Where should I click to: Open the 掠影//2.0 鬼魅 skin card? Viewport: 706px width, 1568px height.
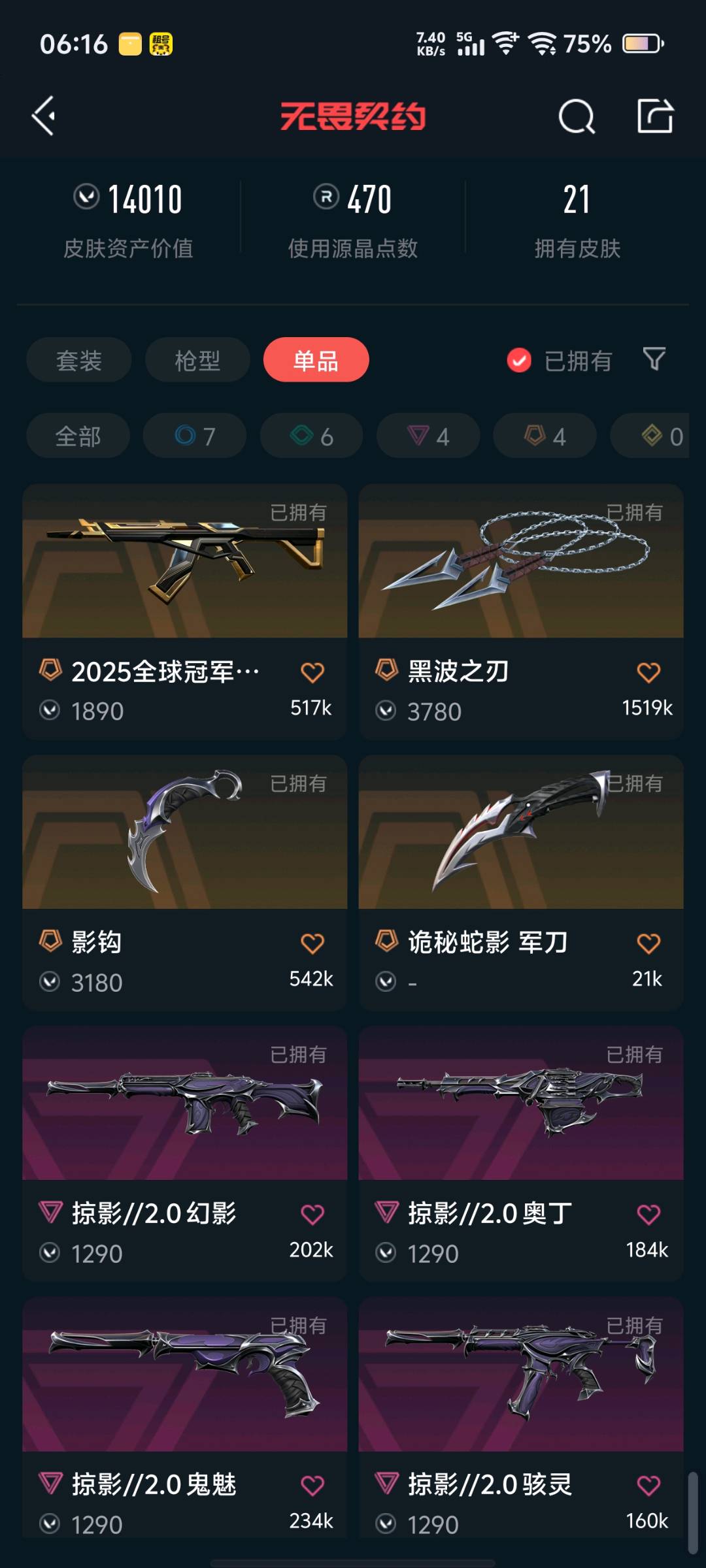[185, 1418]
